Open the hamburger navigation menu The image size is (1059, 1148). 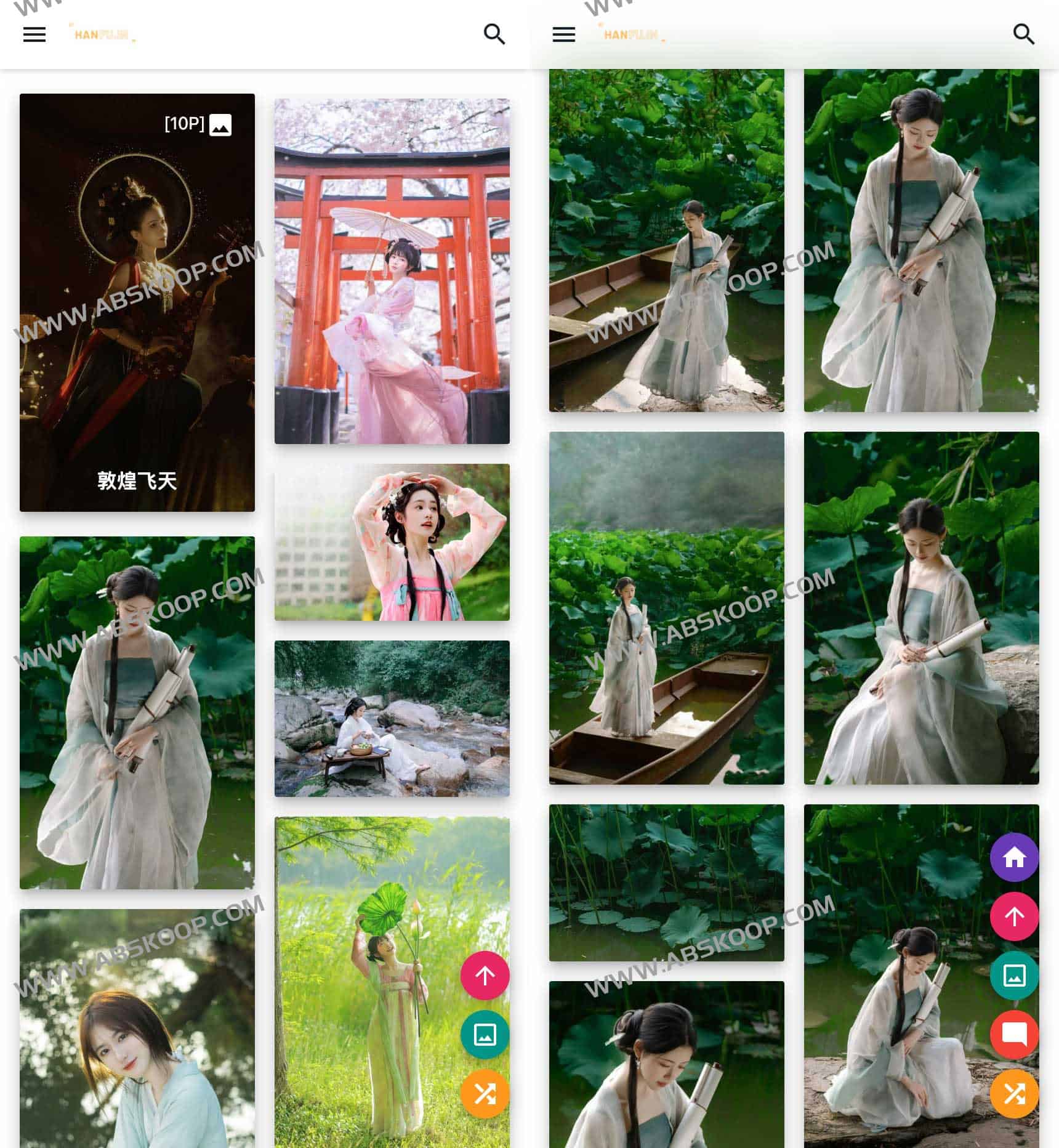(x=34, y=34)
